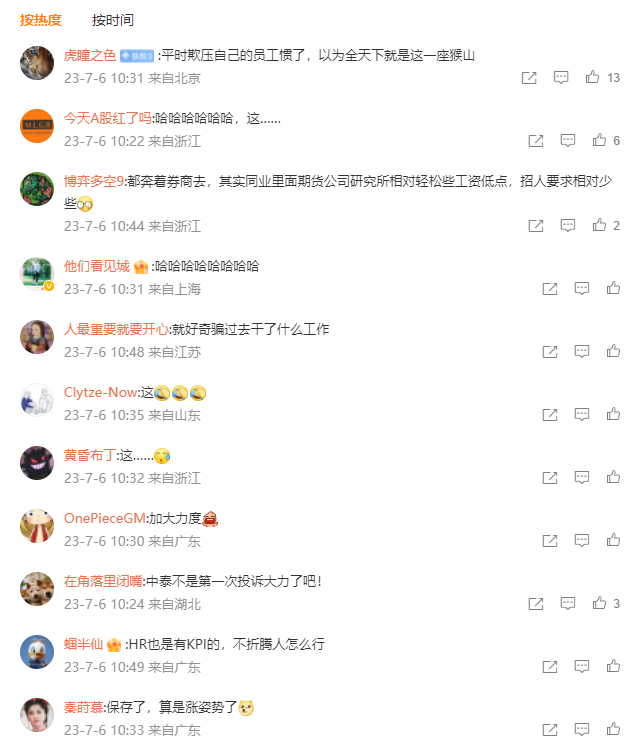The height and width of the screenshot is (752, 637).
Task: Select the 按热度 sort tab
Action: click(40, 20)
